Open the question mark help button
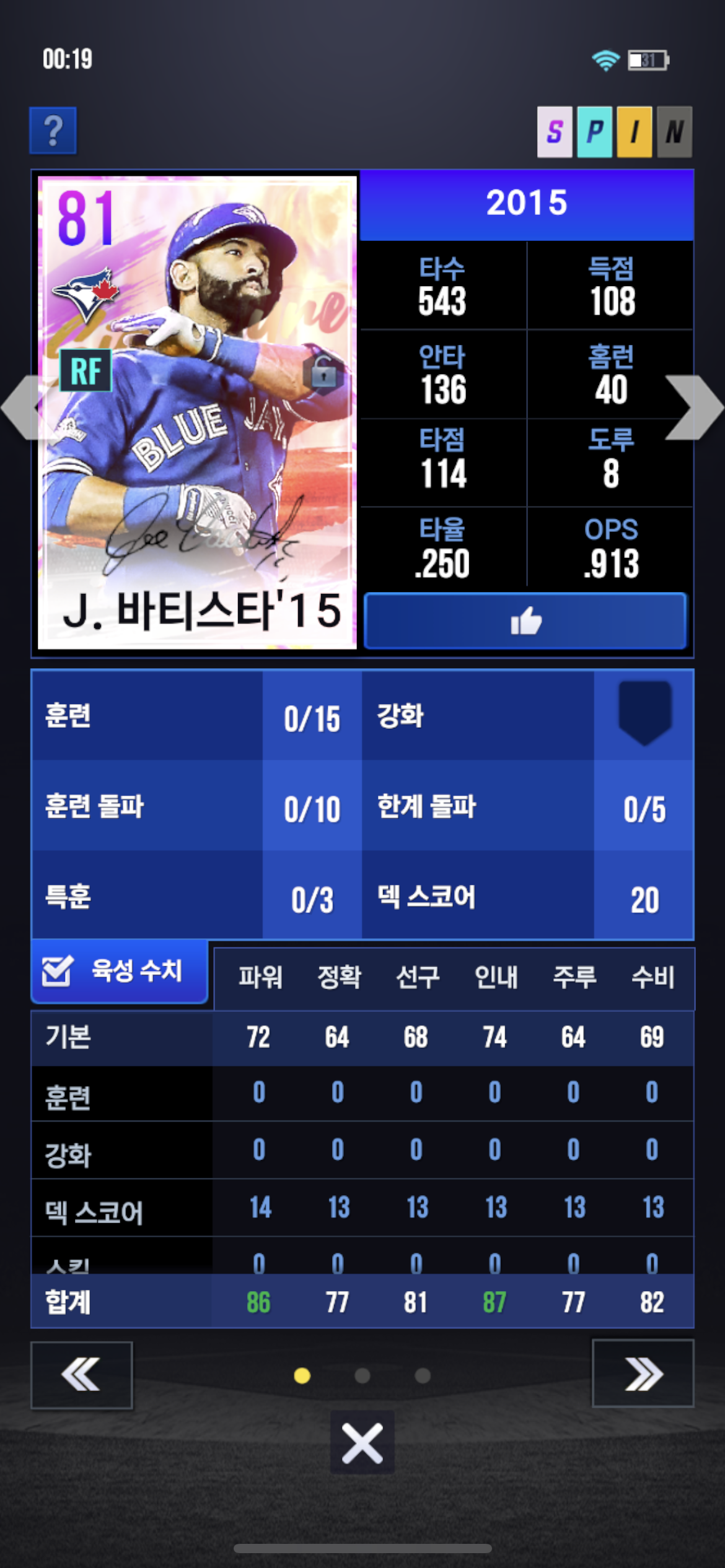 click(53, 131)
